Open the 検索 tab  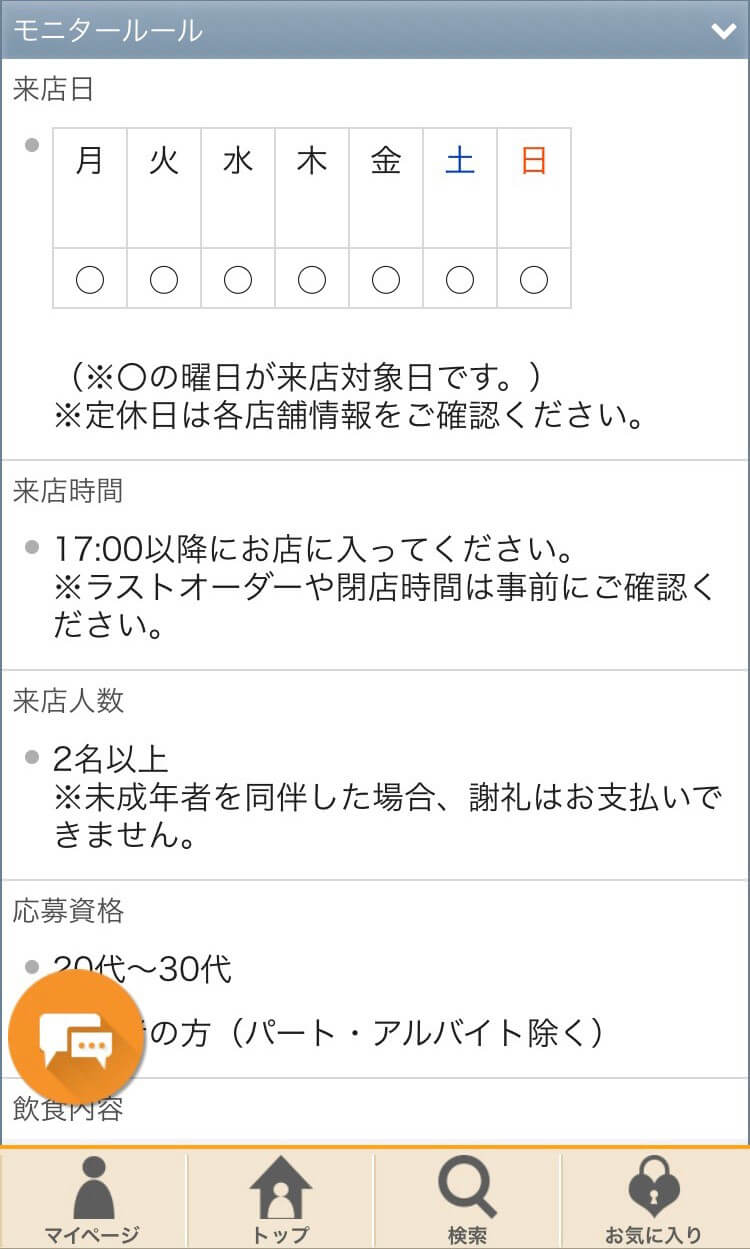click(x=467, y=1199)
